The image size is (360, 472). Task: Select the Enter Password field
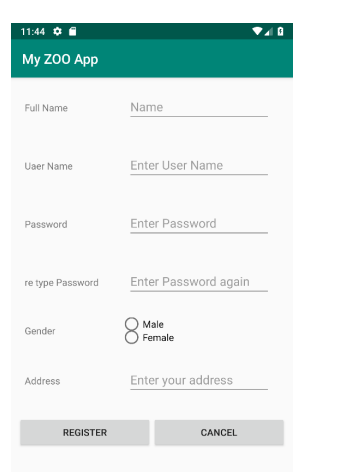tap(199, 224)
